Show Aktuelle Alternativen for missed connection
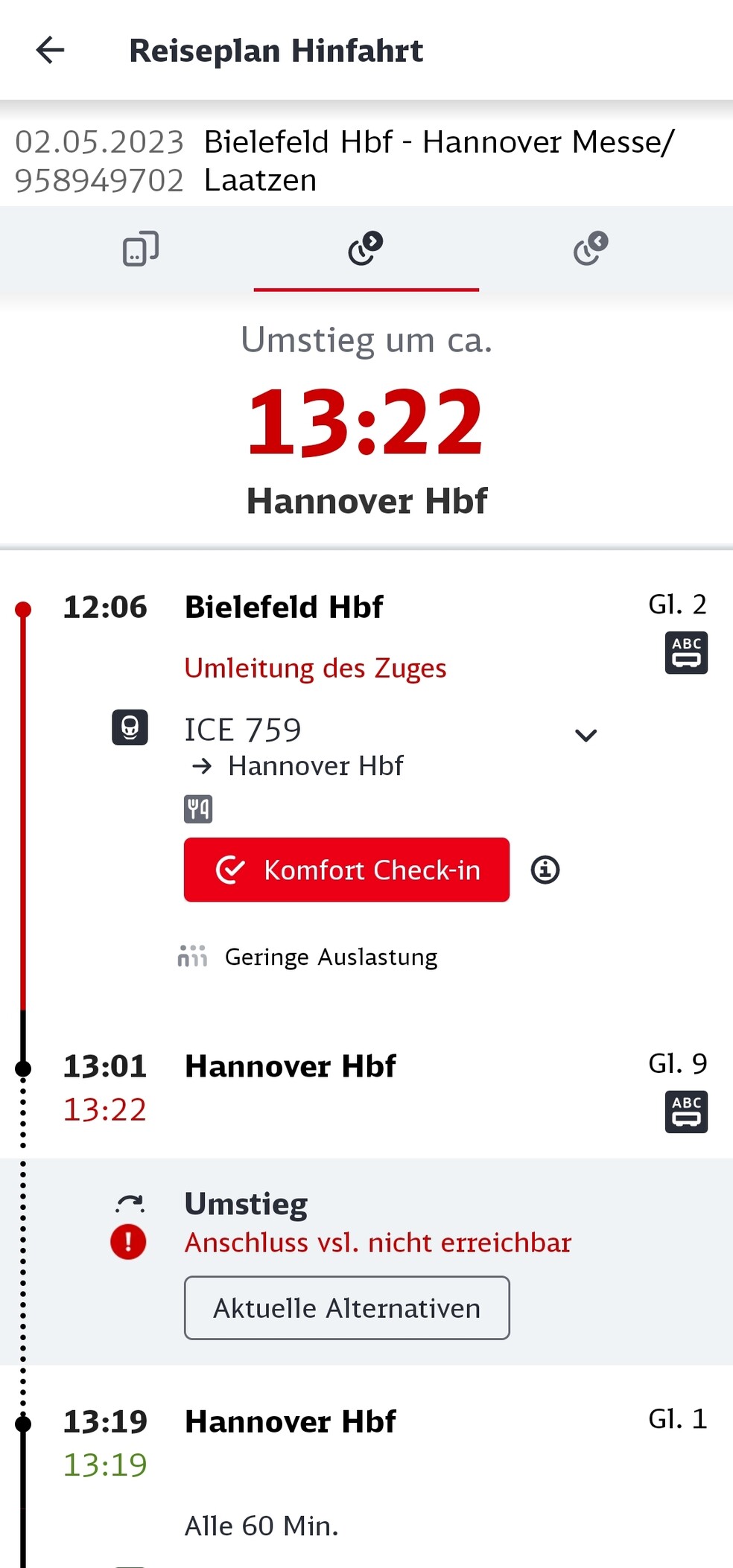The width and height of the screenshot is (733, 1568). click(346, 1308)
